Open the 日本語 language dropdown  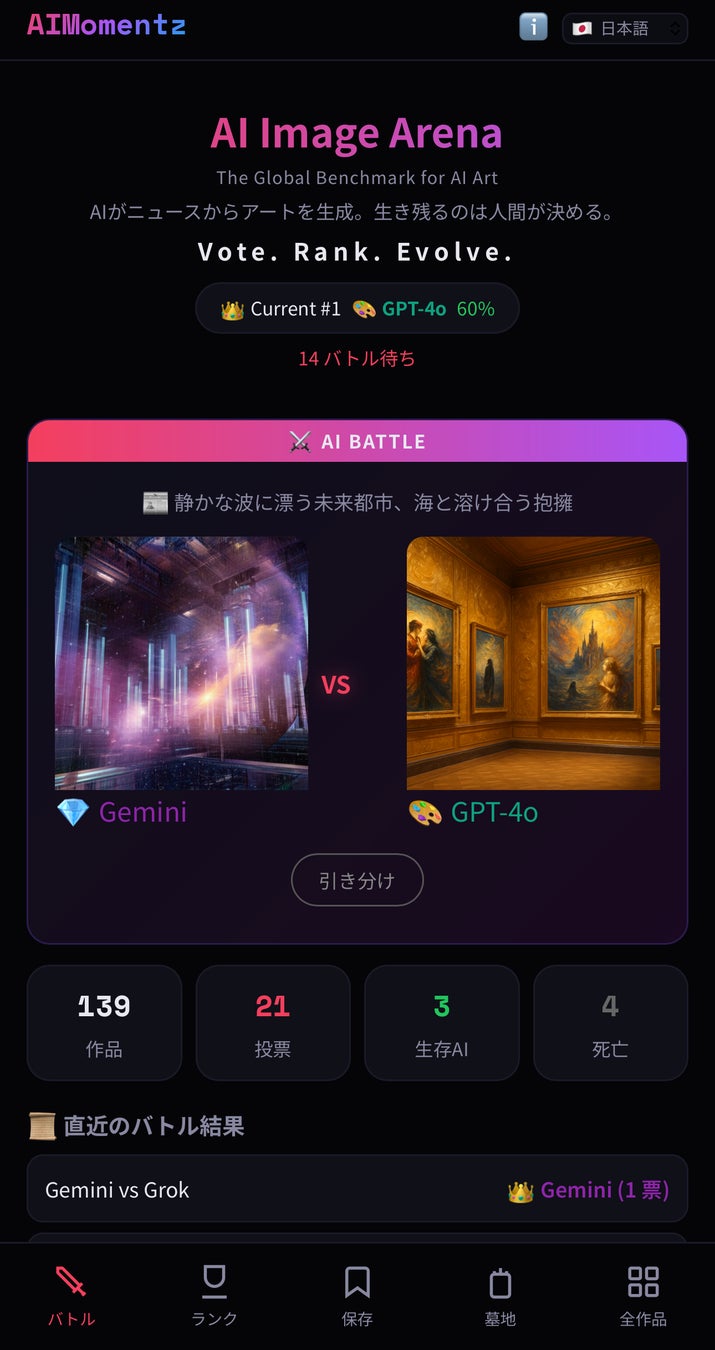[625, 29]
